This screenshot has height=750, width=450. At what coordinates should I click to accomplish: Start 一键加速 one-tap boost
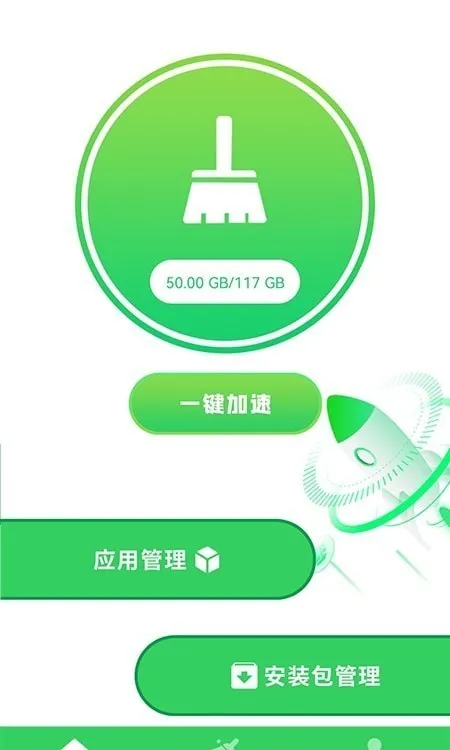coord(225,404)
